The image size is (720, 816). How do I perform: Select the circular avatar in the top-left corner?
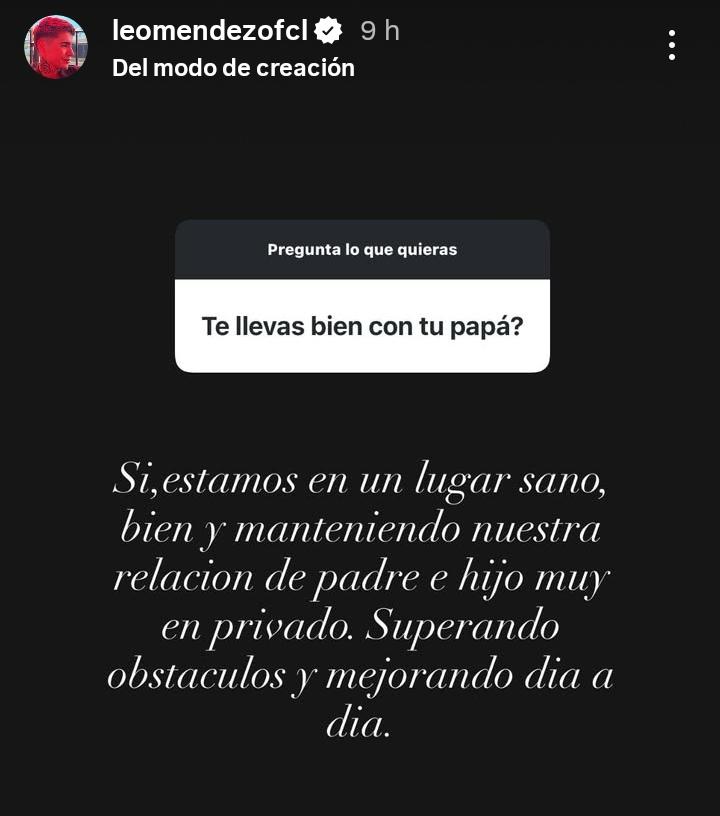tap(55, 44)
